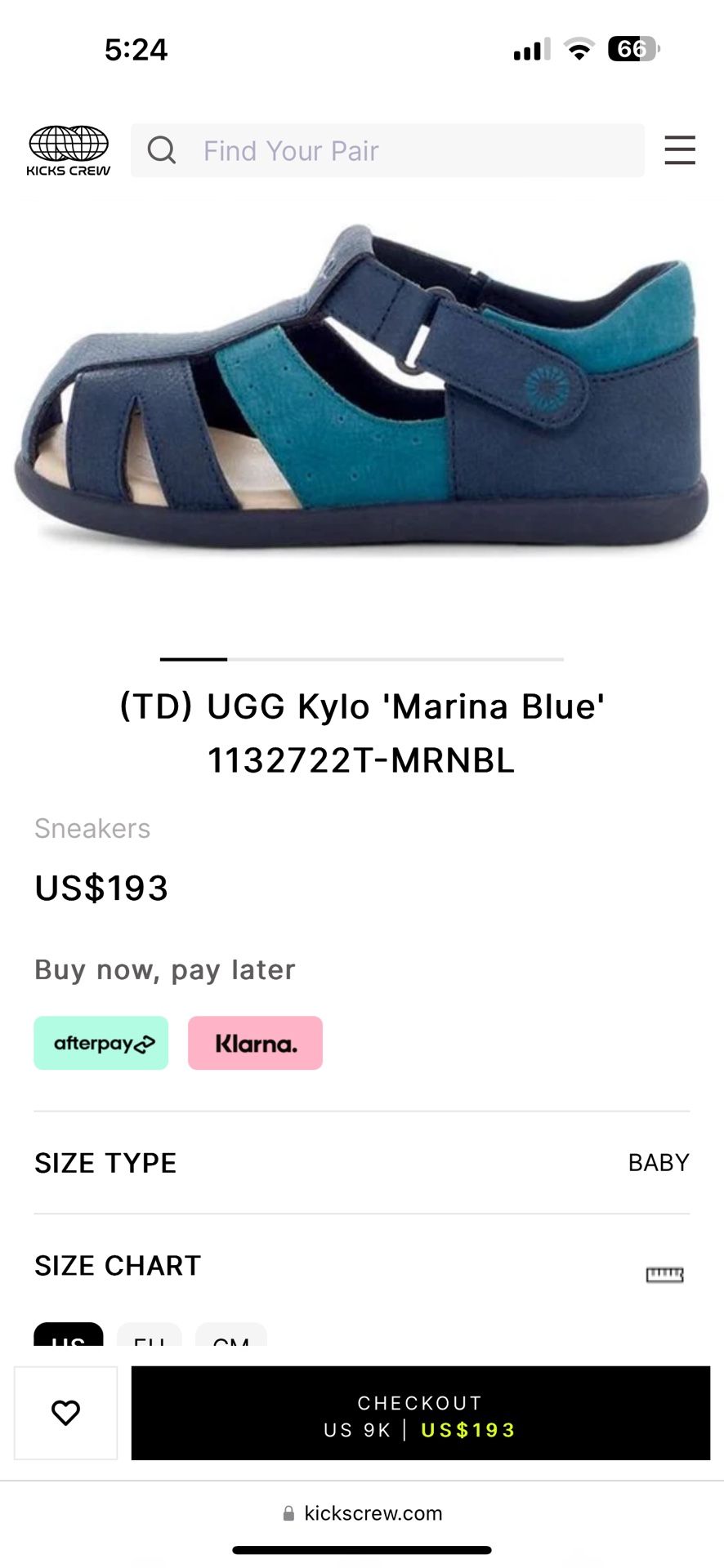
Task: Select the Sneakers category label
Action: tap(92, 829)
